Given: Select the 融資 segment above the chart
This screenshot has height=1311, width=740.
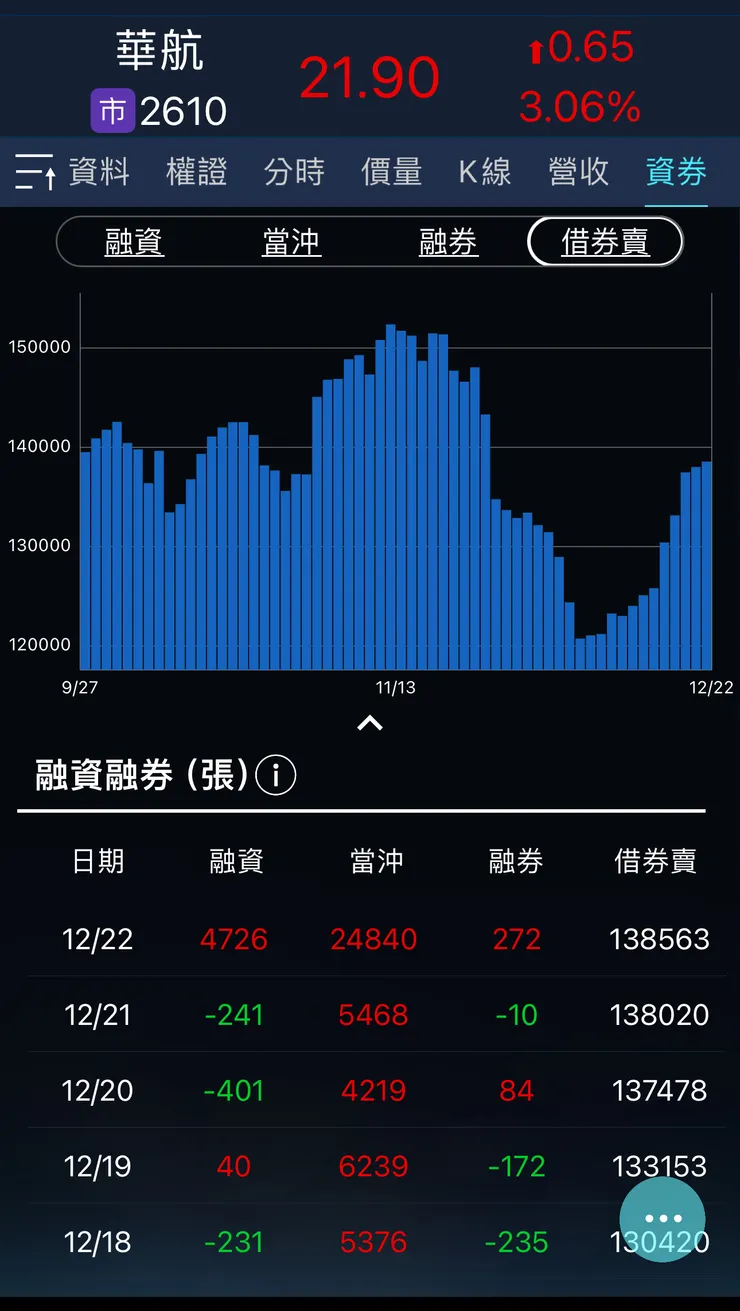Looking at the screenshot, I should pos(134,242).
